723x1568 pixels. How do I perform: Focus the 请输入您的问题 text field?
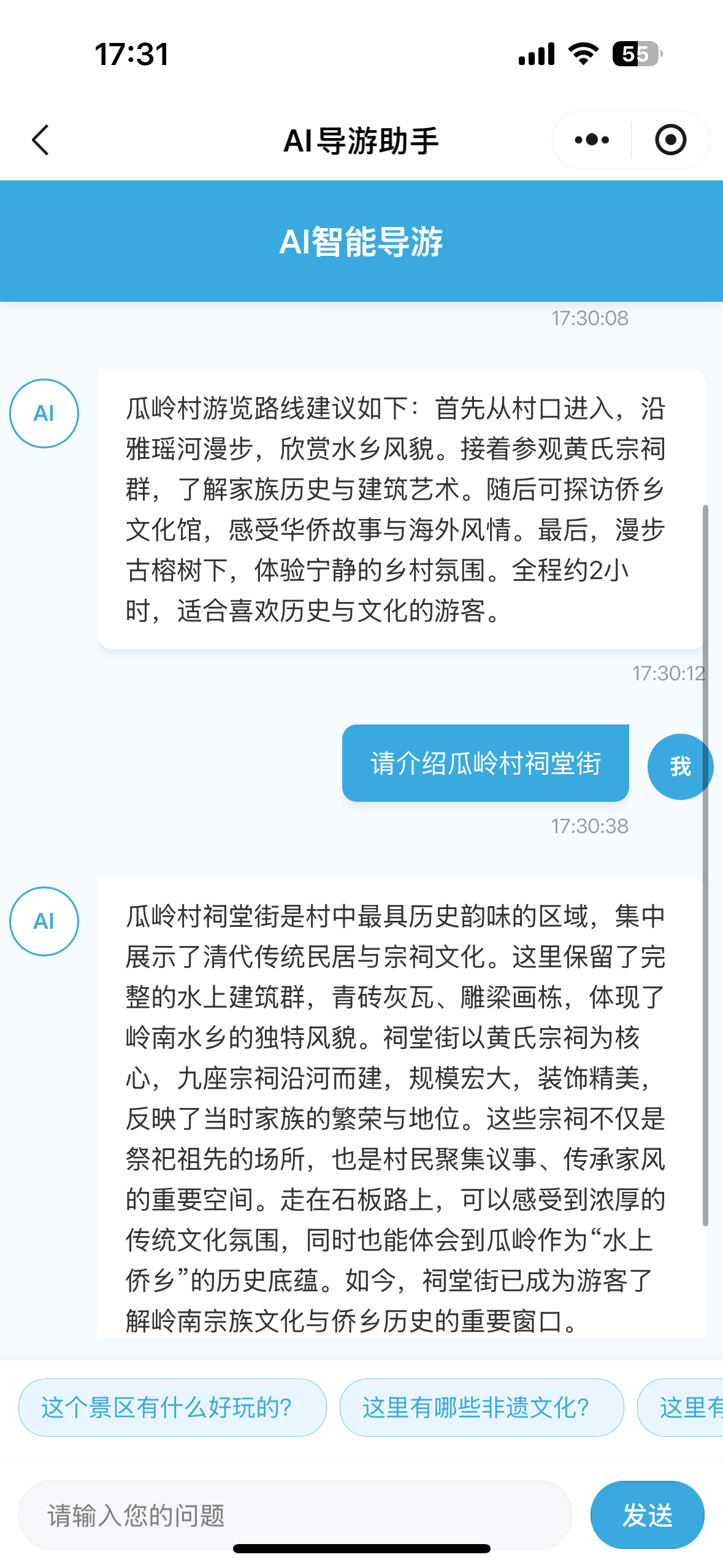pos(294,1515)
